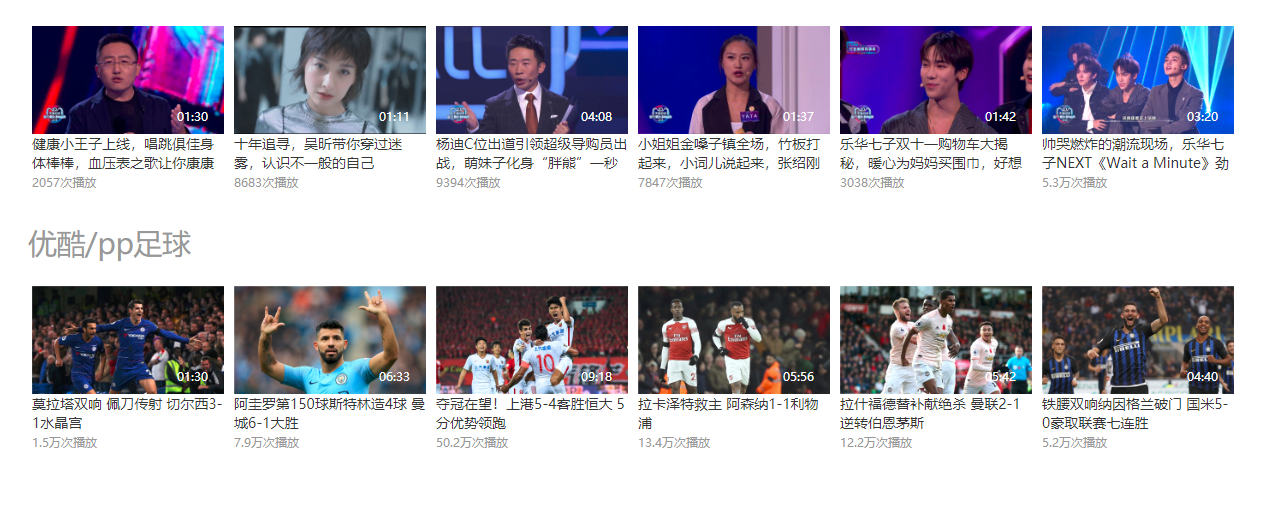Play 乐华七子NEXT Wait a Minute performance
Screen dimensions: 1276x527
tap(1138, 80)
